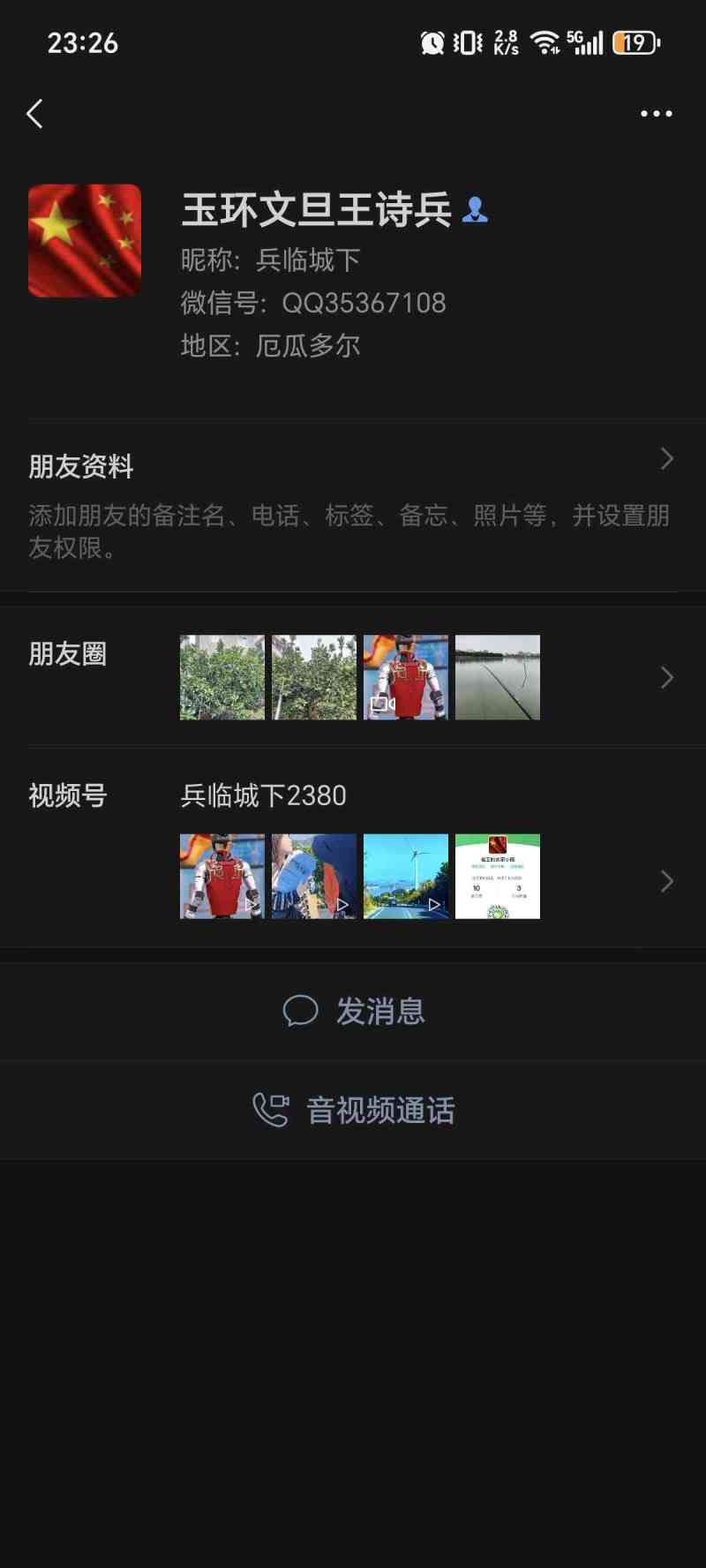Open the 朋友圈 moments row

click(353, 677)
